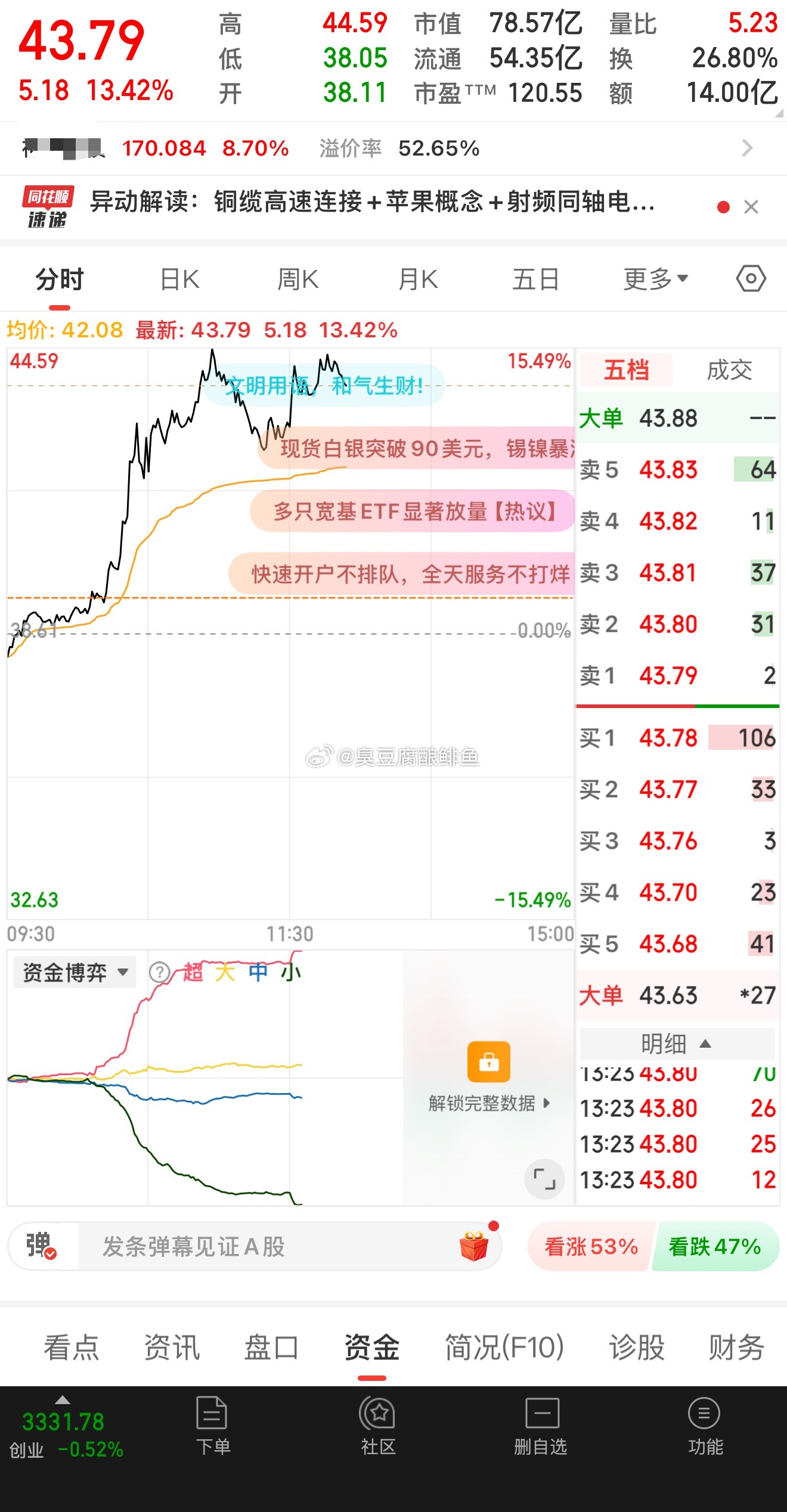Switch to the 日K tab

[x=178, y=278]
